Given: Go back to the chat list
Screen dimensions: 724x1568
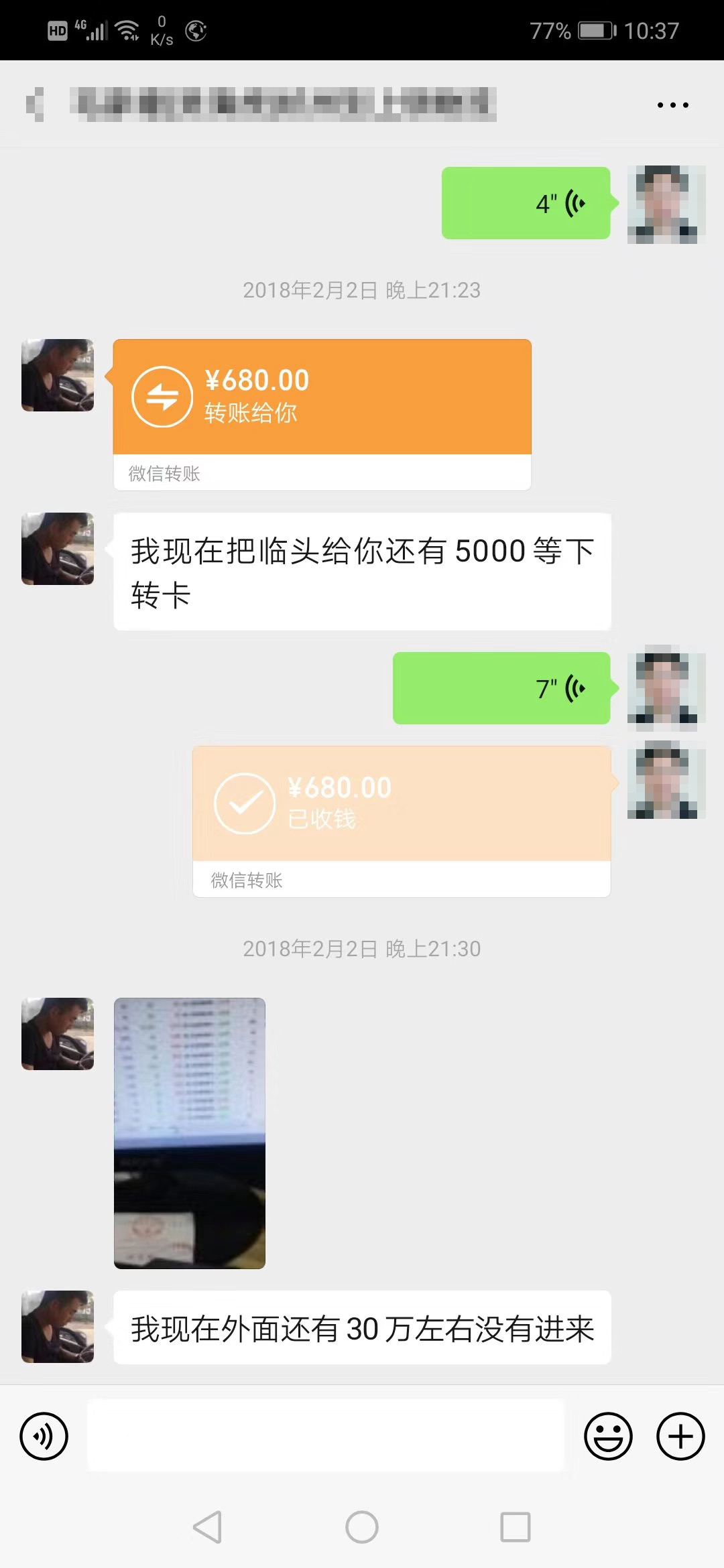Looking at the screenshot, I should coord(35,105).
